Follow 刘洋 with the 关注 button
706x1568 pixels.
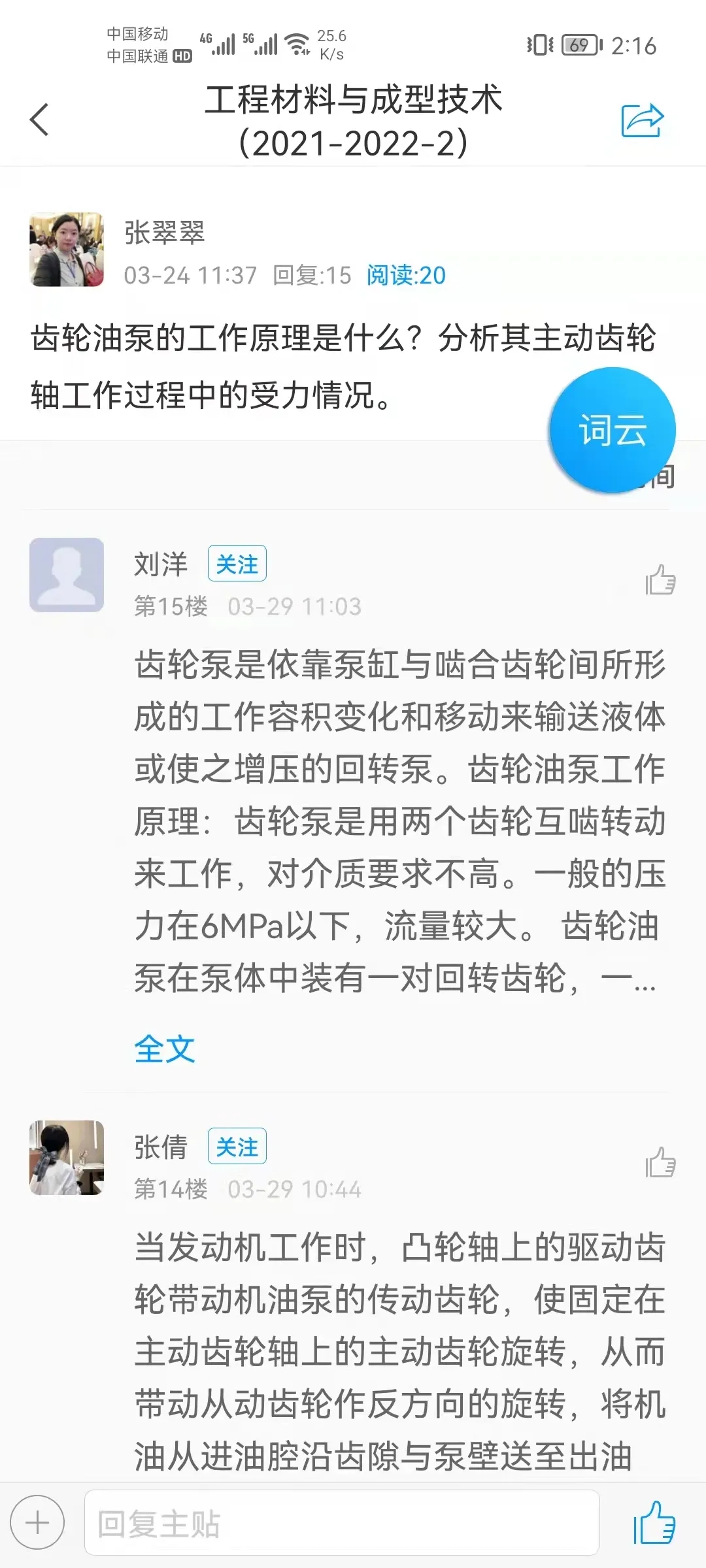pos(237,563)
